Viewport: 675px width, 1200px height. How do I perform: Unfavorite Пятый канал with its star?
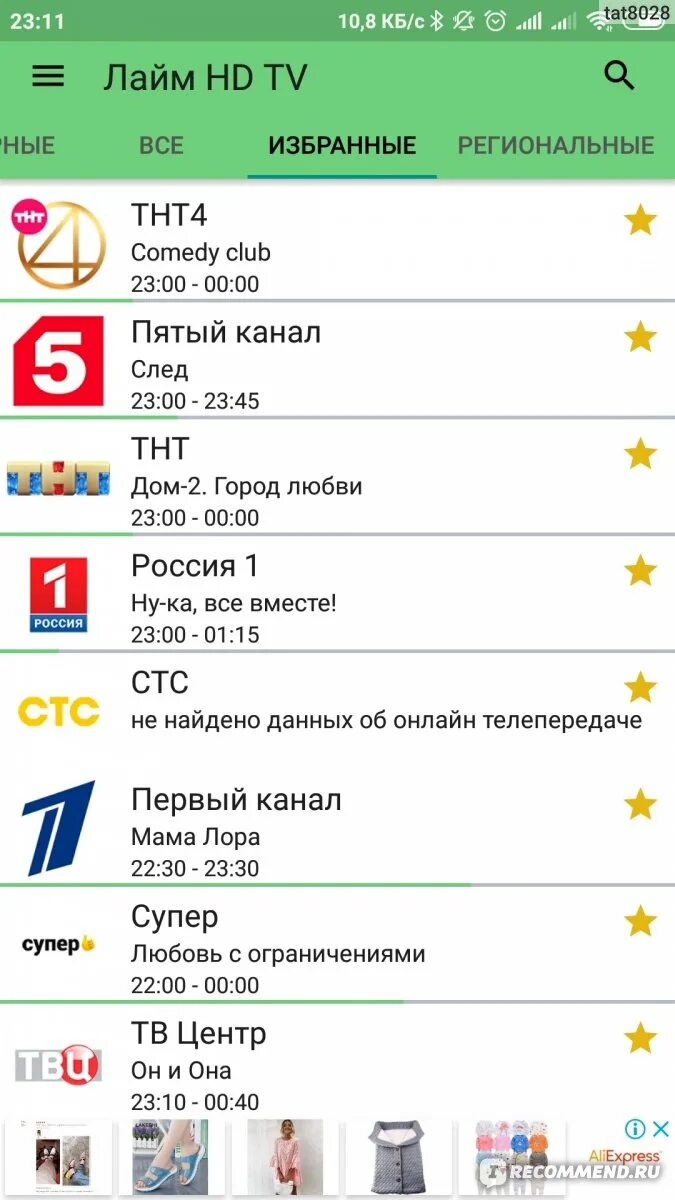(x=640, y=337)
